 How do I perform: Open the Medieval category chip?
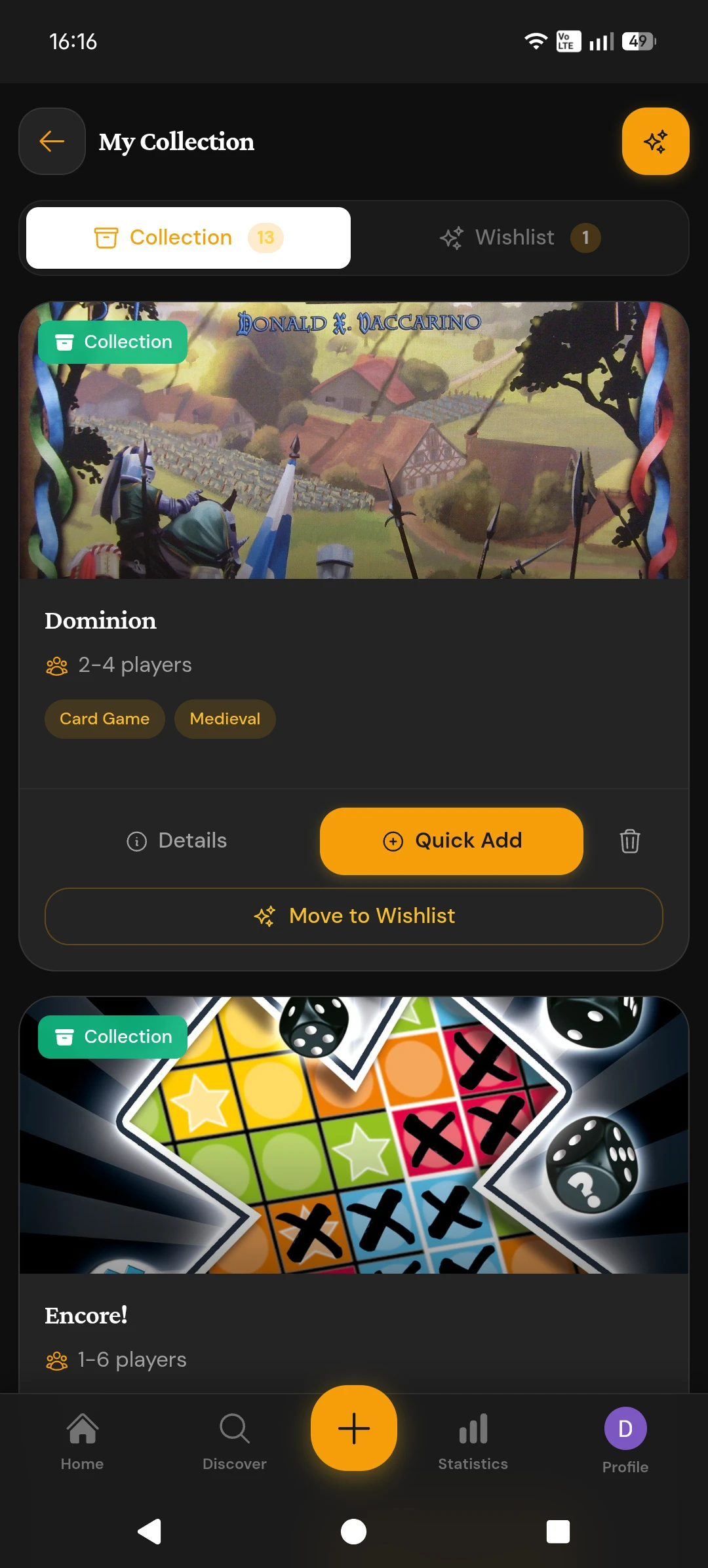pos(225,718)
